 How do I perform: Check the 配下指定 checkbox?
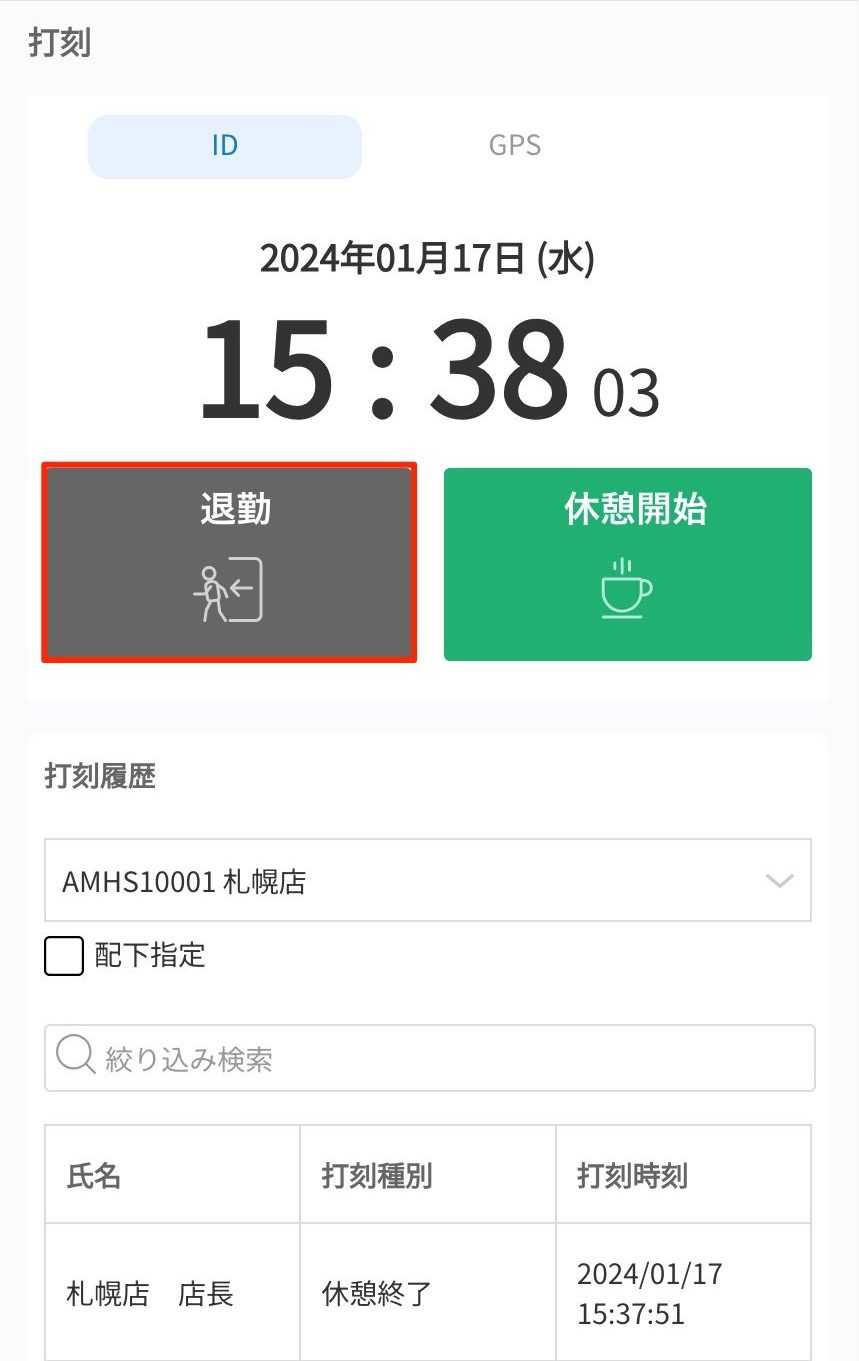(65, 956)
